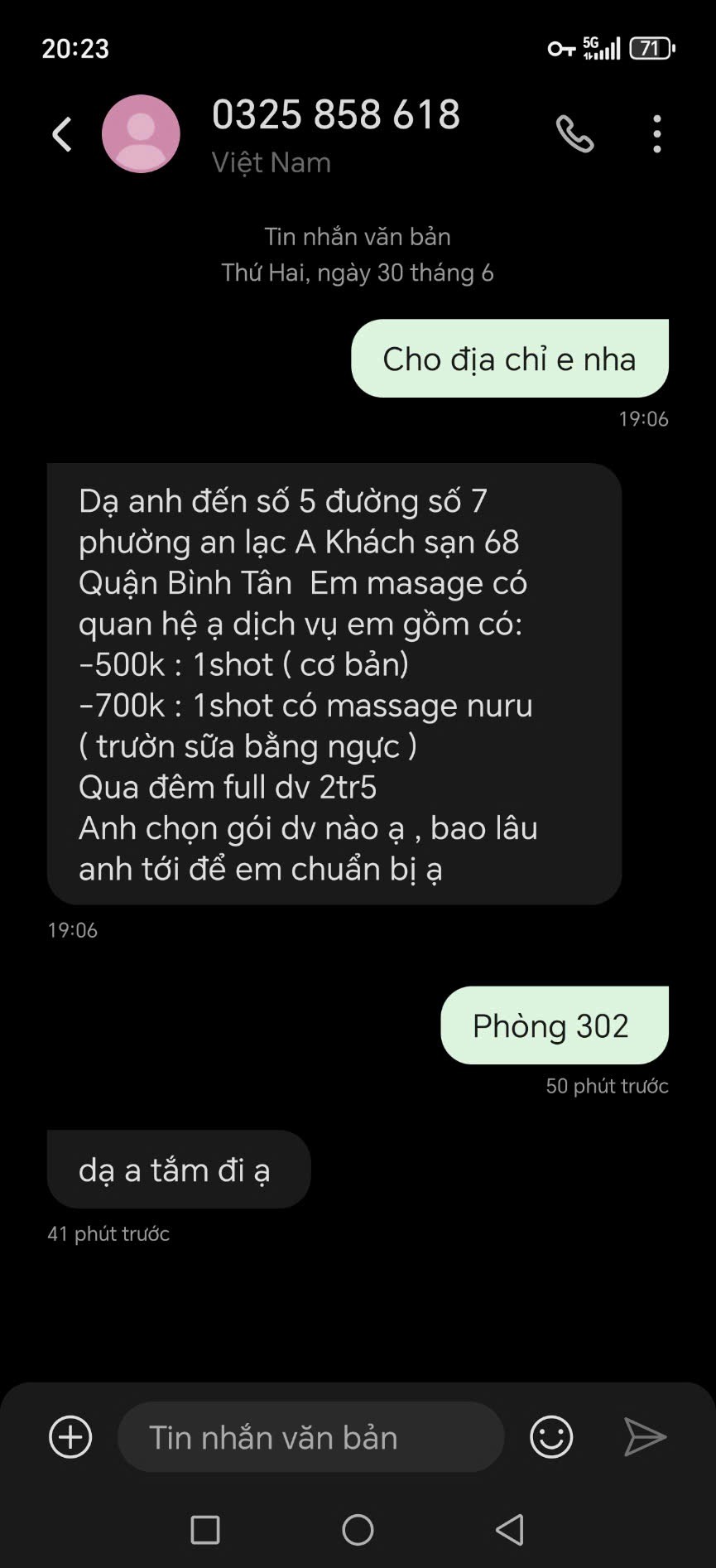This screenshot has width=716, height=1568.
Task: Focus the "Tin nhắn văn bản" message field
Action: [310, 1437]
